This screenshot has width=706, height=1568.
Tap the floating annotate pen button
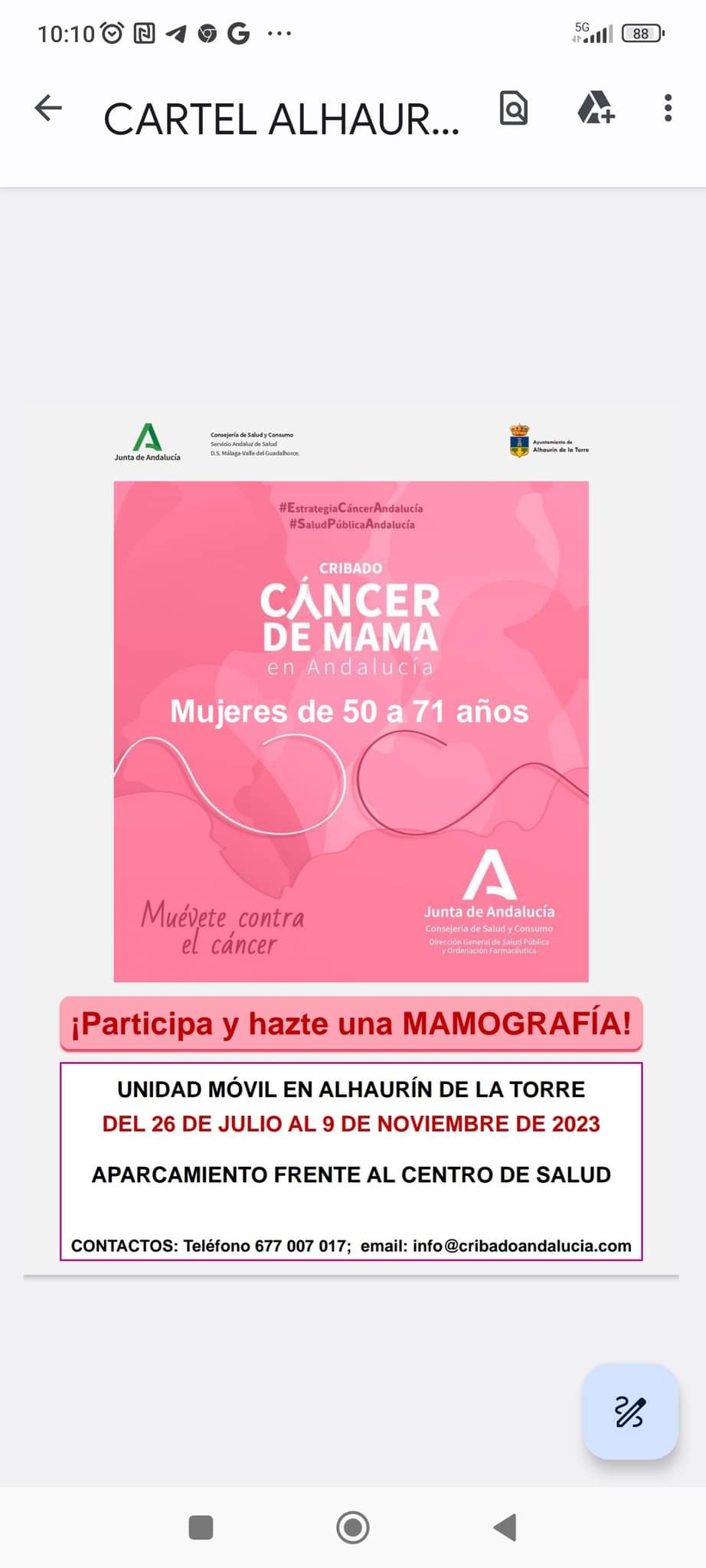pyautogui.click(x=630, y=1412)
